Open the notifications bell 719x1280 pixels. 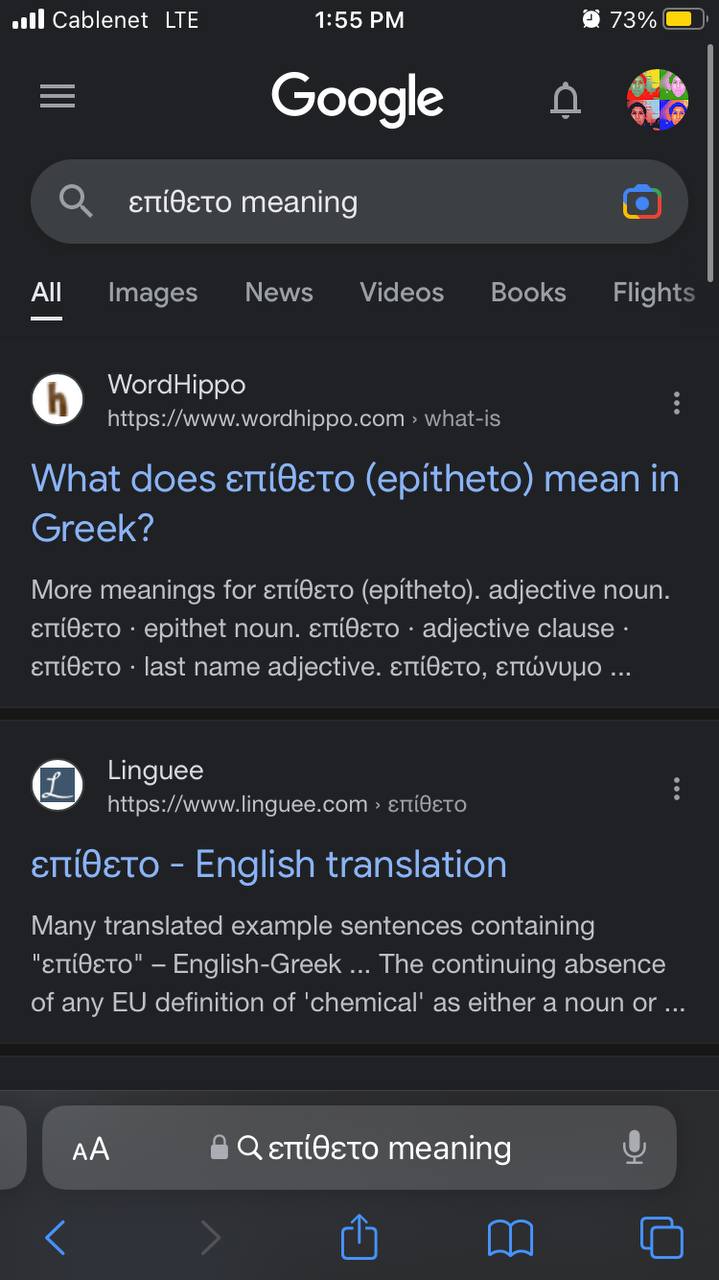pos(565,99)
